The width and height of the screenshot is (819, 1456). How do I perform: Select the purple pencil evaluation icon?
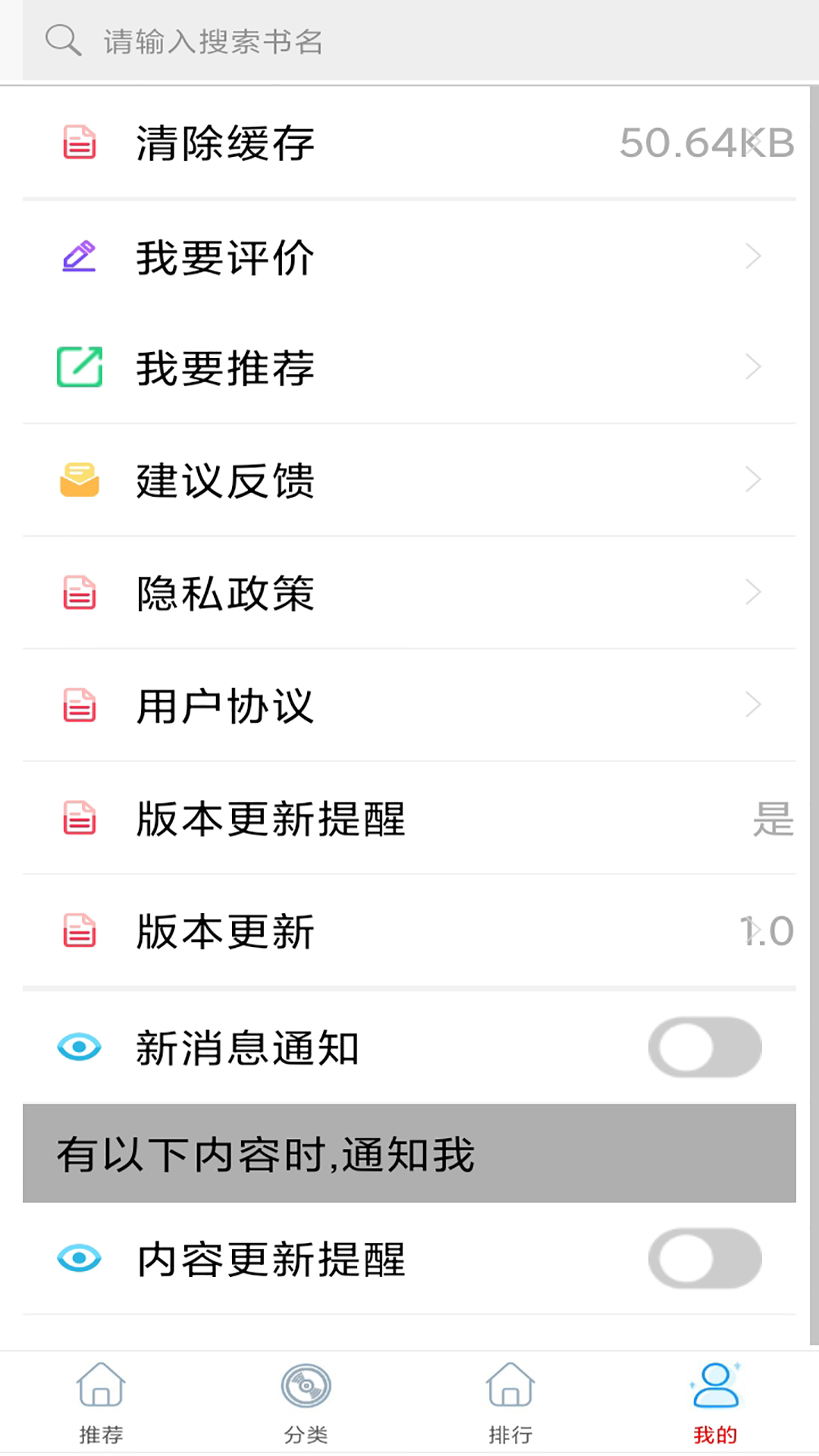(x=79, y=256)
